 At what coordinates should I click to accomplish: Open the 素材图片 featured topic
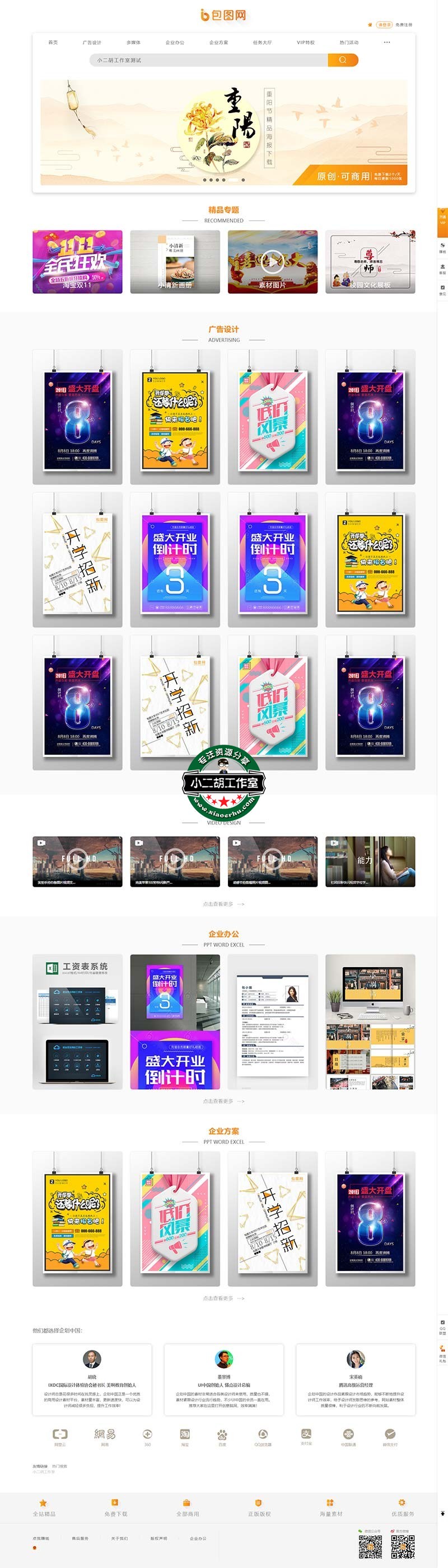tap(273, 262)
